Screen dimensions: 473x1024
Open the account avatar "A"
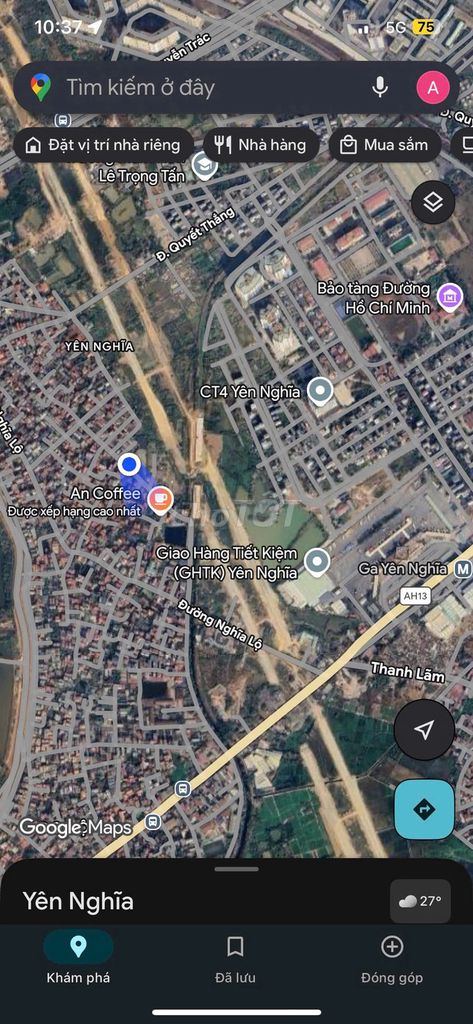(432, 88)
